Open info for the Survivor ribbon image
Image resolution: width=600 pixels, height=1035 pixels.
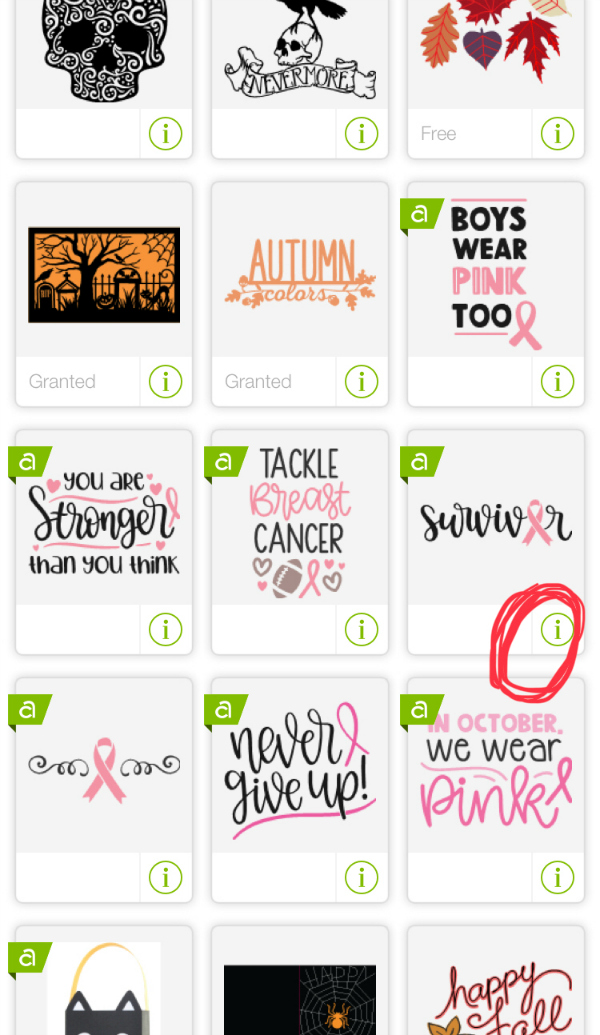(557, 629)
